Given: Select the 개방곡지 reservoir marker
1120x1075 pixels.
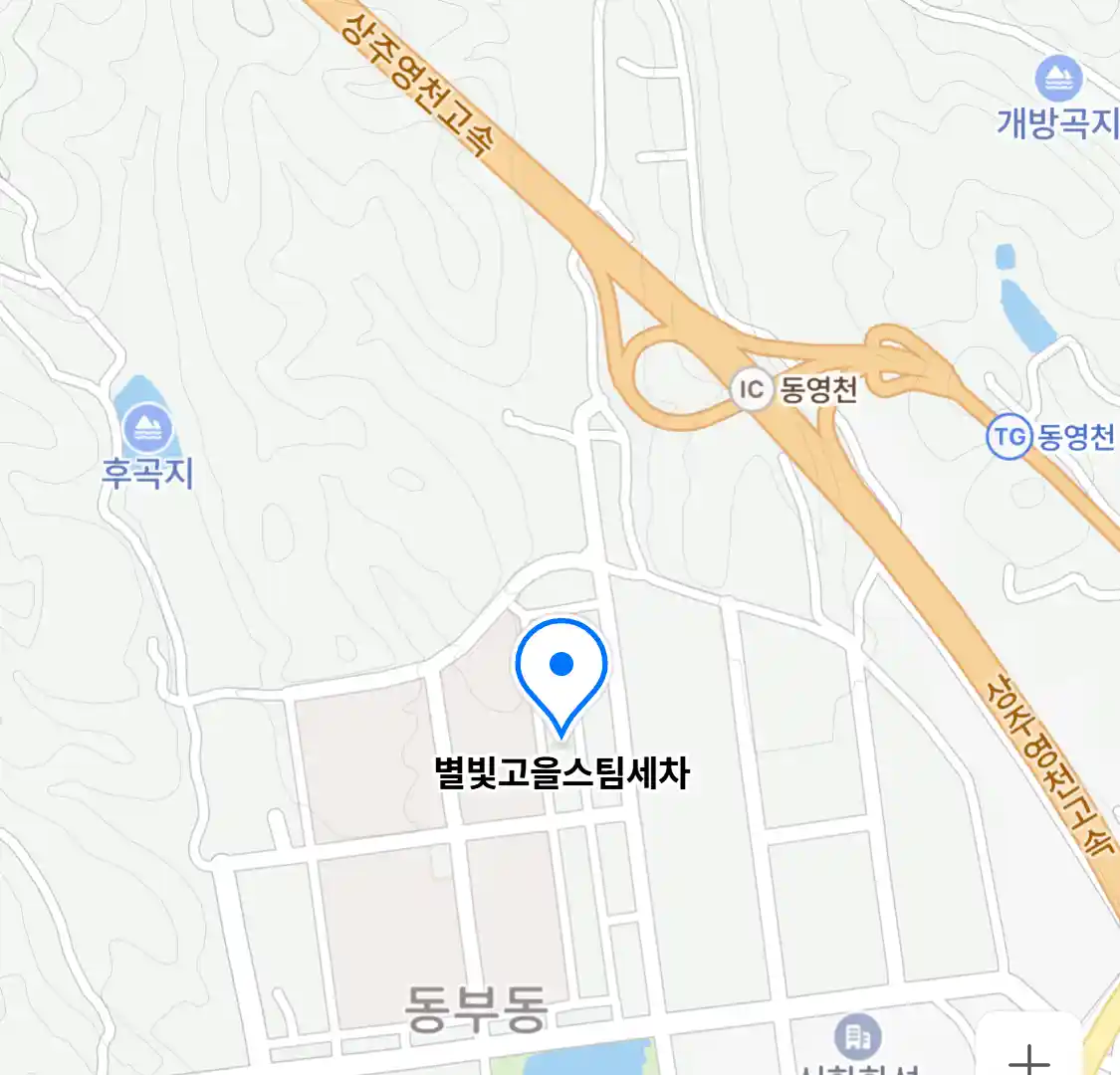Looking at the screenshot, I should (x=1057, y=79).
